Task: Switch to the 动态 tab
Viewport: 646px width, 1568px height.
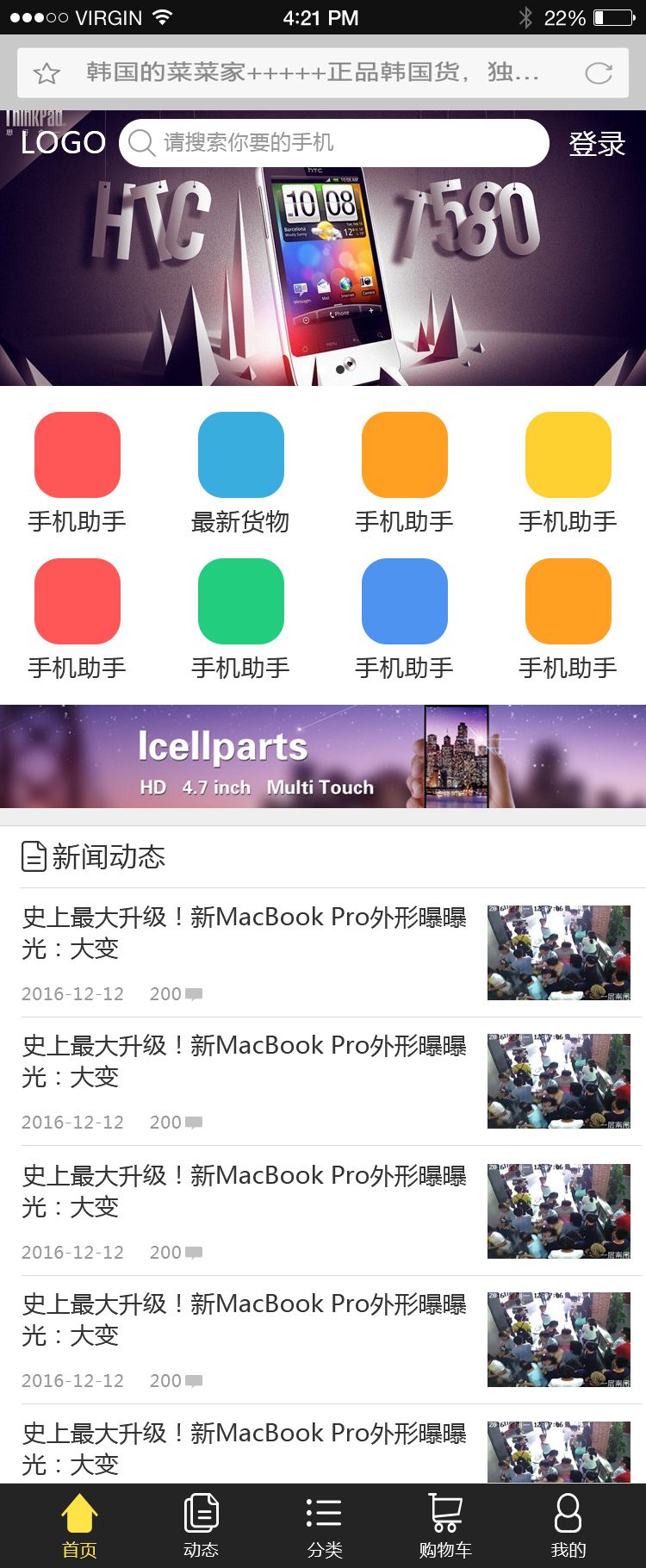Action: click(x=201, y=1526)
